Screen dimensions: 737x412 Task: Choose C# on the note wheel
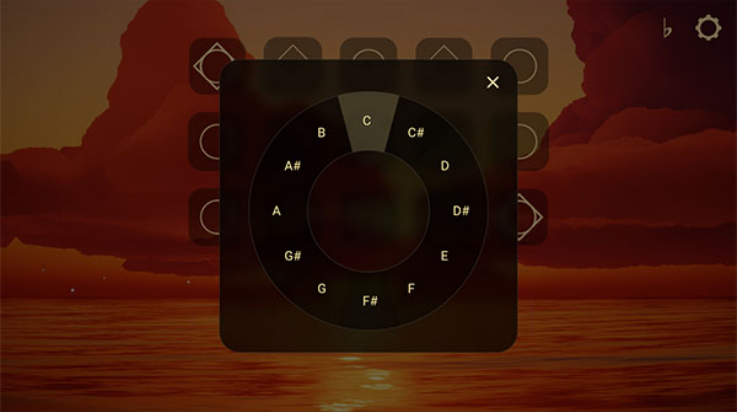(417, 132)
